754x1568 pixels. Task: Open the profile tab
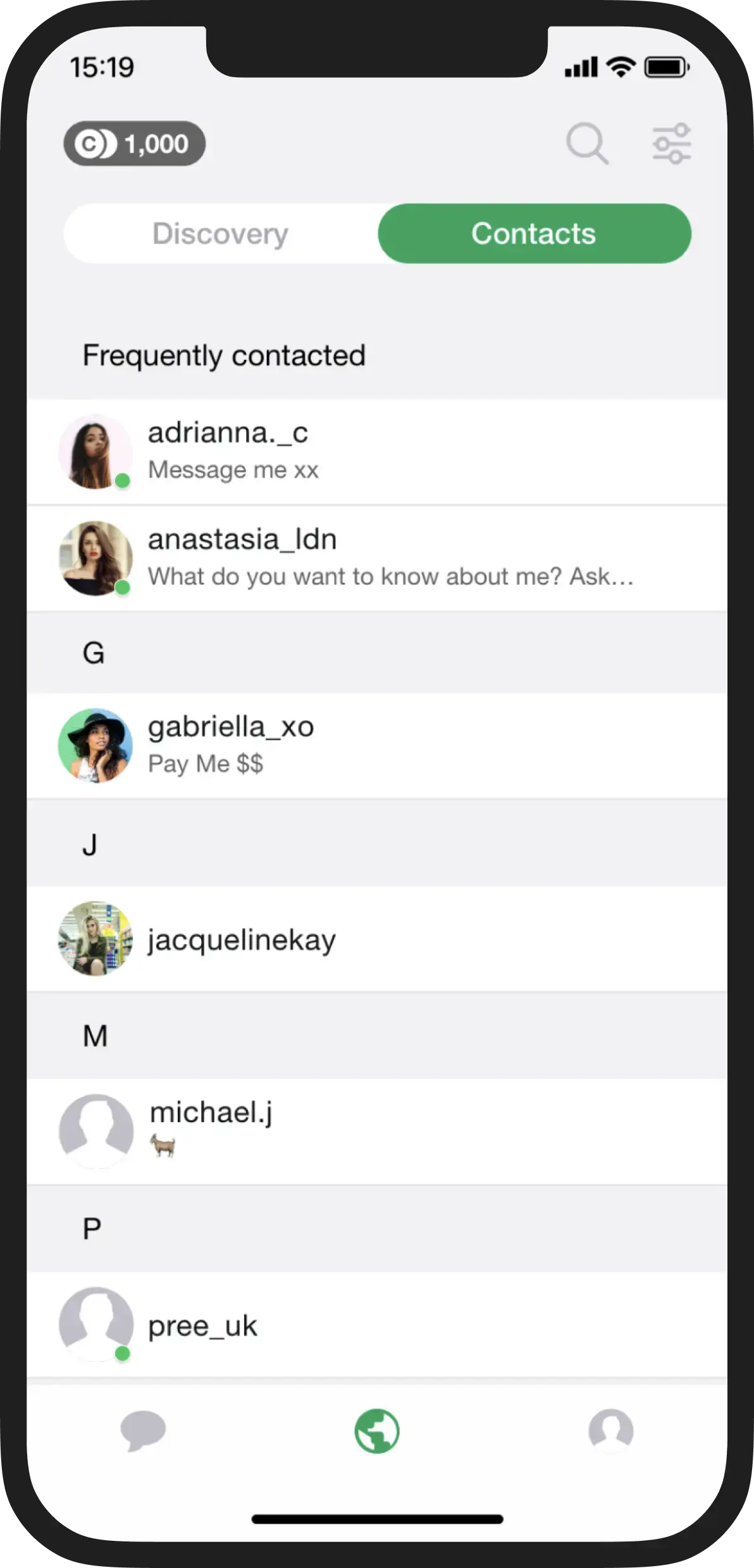click(x=610, y=1430)
